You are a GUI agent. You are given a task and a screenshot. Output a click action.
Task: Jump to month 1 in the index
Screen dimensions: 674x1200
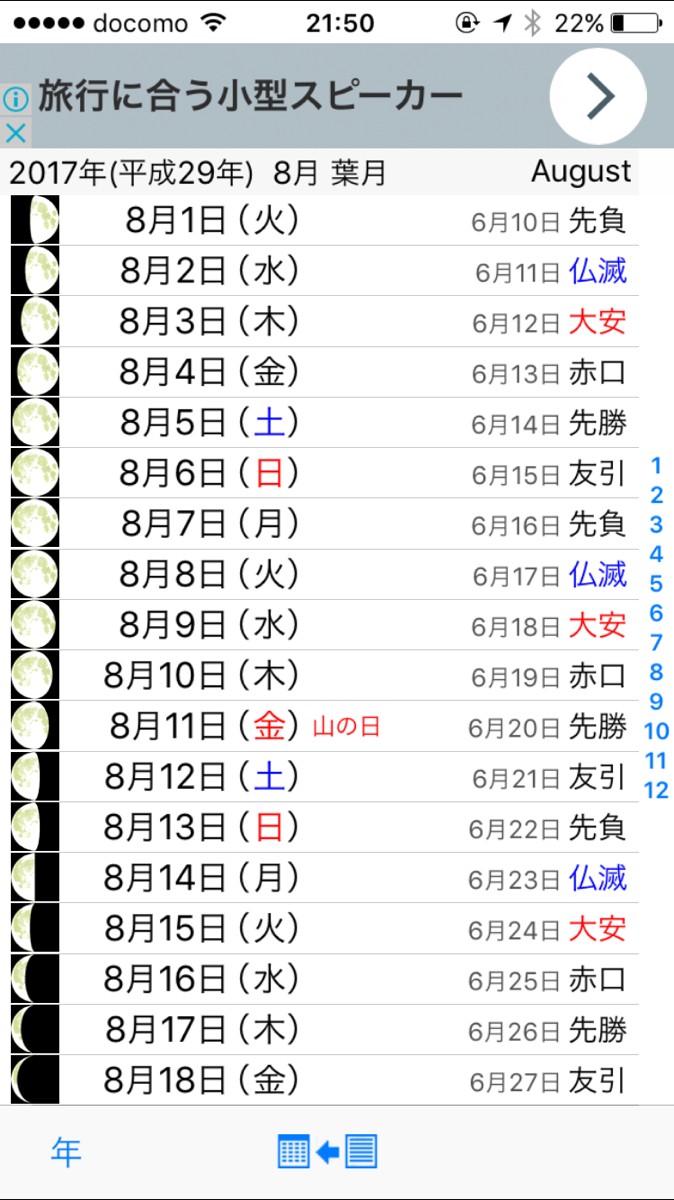[x=656, y=465]
